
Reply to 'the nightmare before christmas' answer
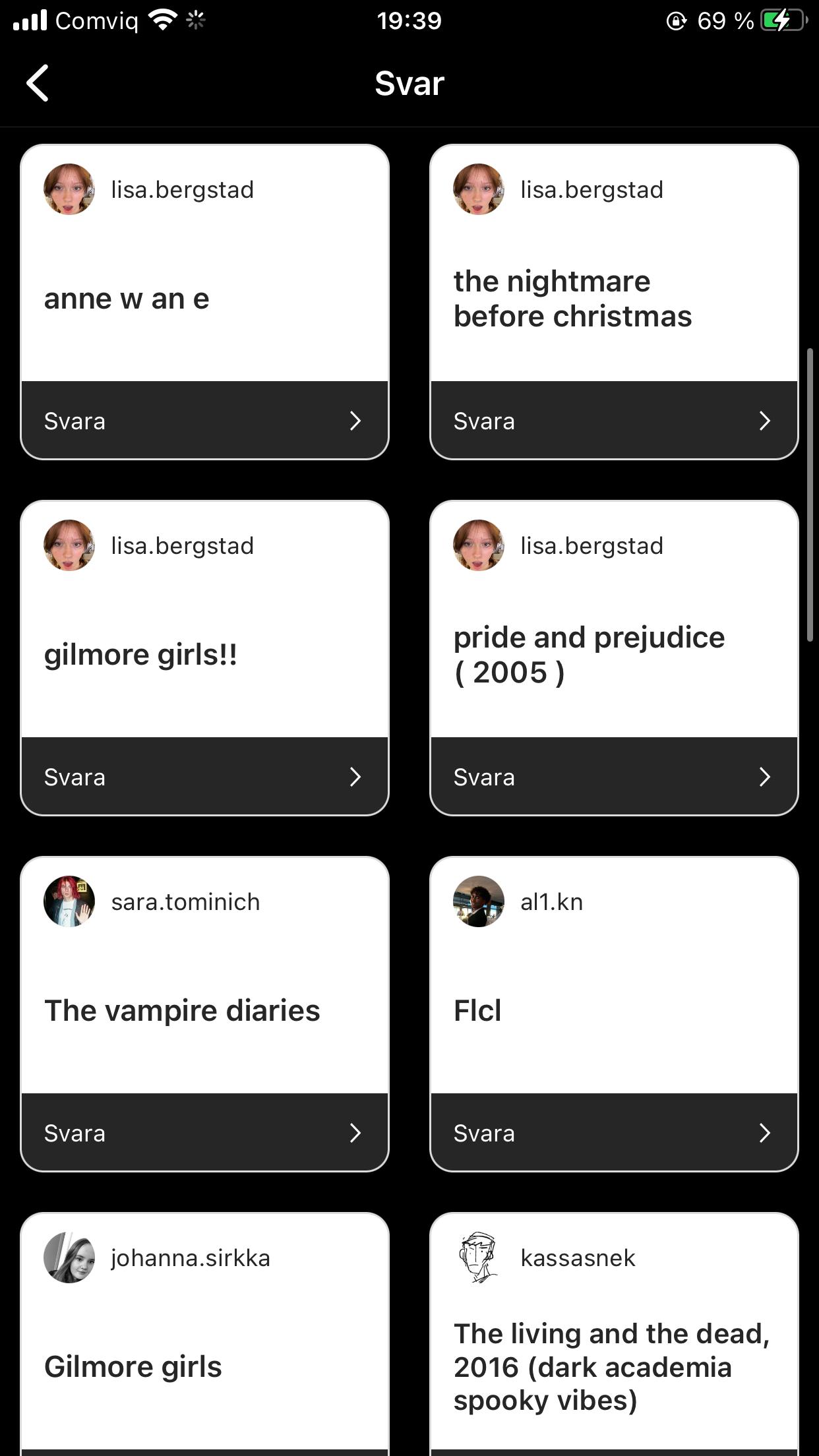pyautogui.click(x=614, y=420)
